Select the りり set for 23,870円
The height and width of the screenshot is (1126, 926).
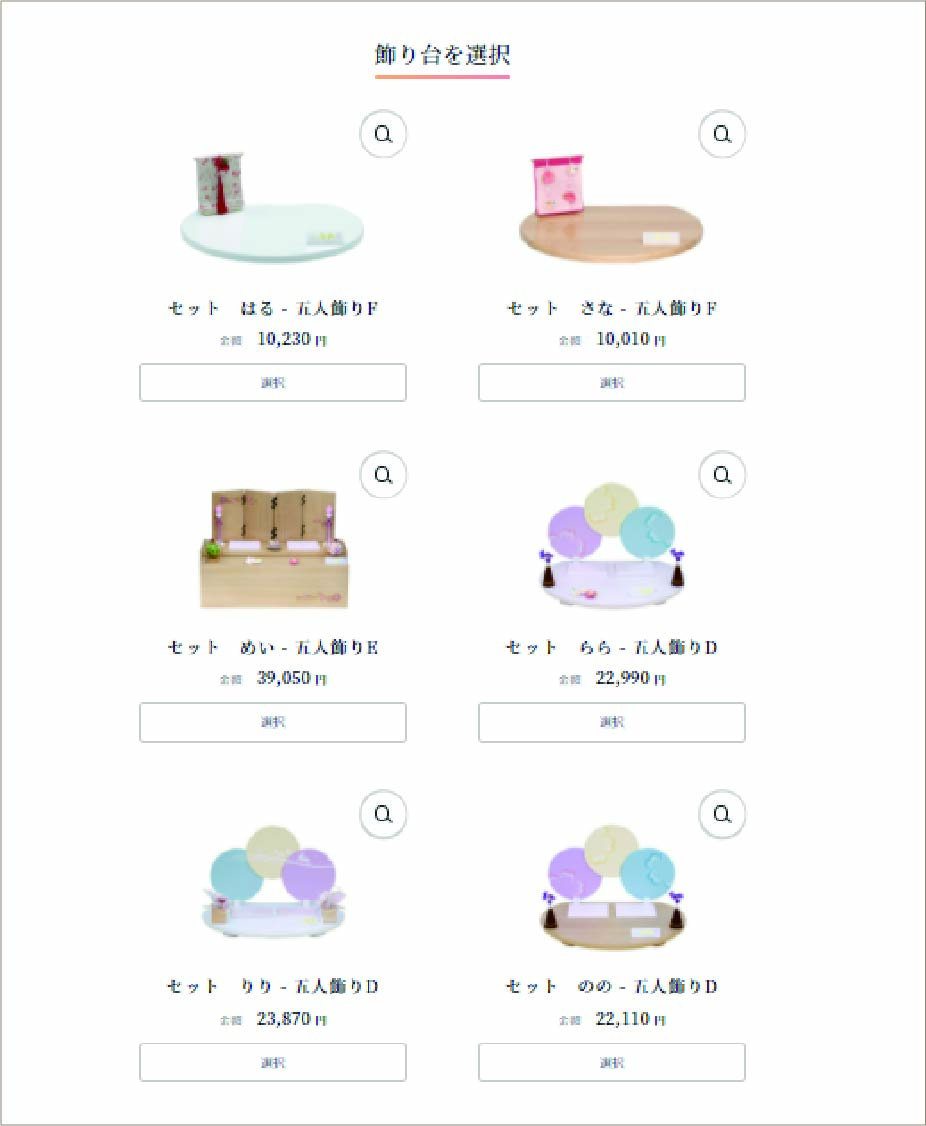tap(273, 1062)
